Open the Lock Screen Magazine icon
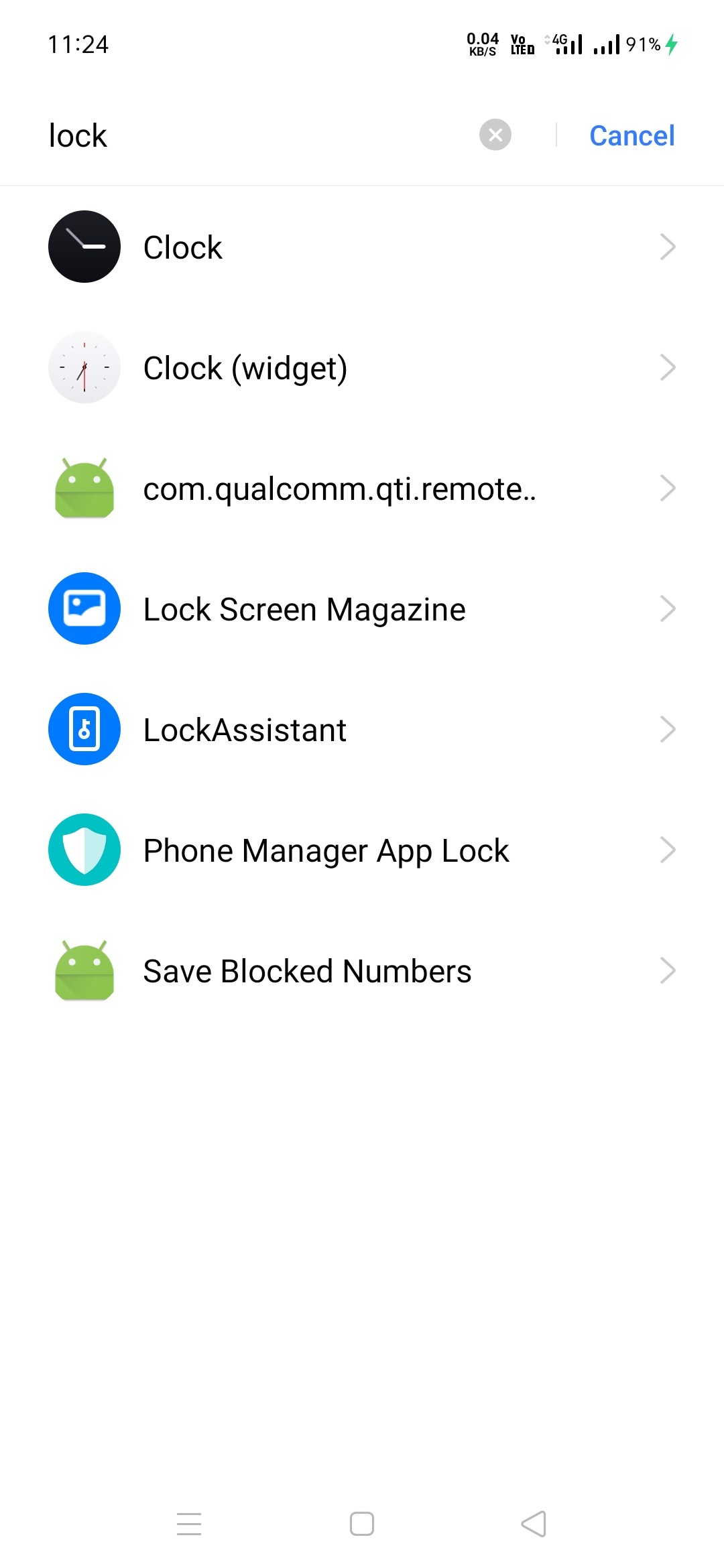The width and height of the screenshot is (724, 1568). [x=84, y=608]
